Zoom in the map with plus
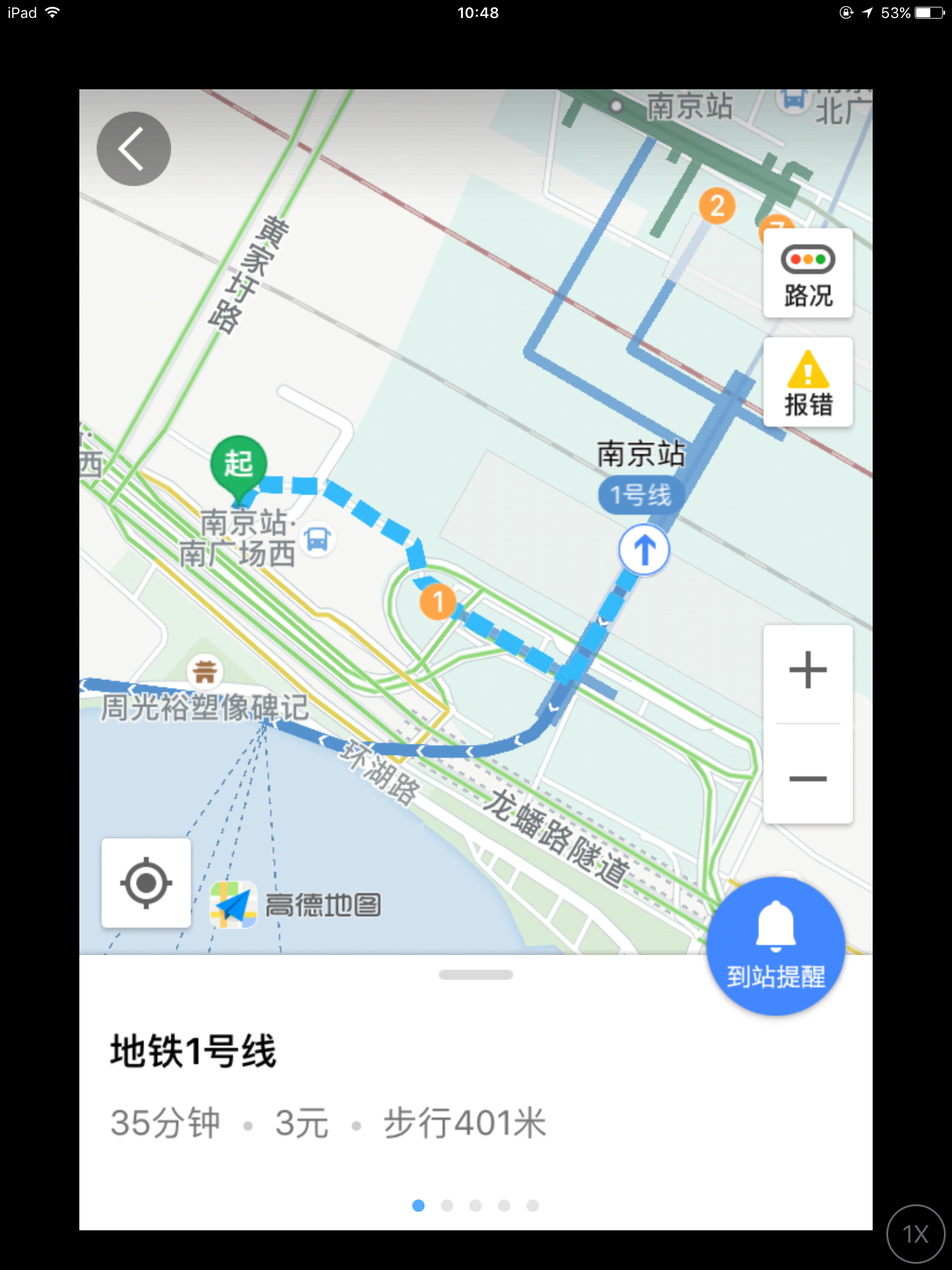This screenshot has width=952, height=1270. click(x=808, y=670)
